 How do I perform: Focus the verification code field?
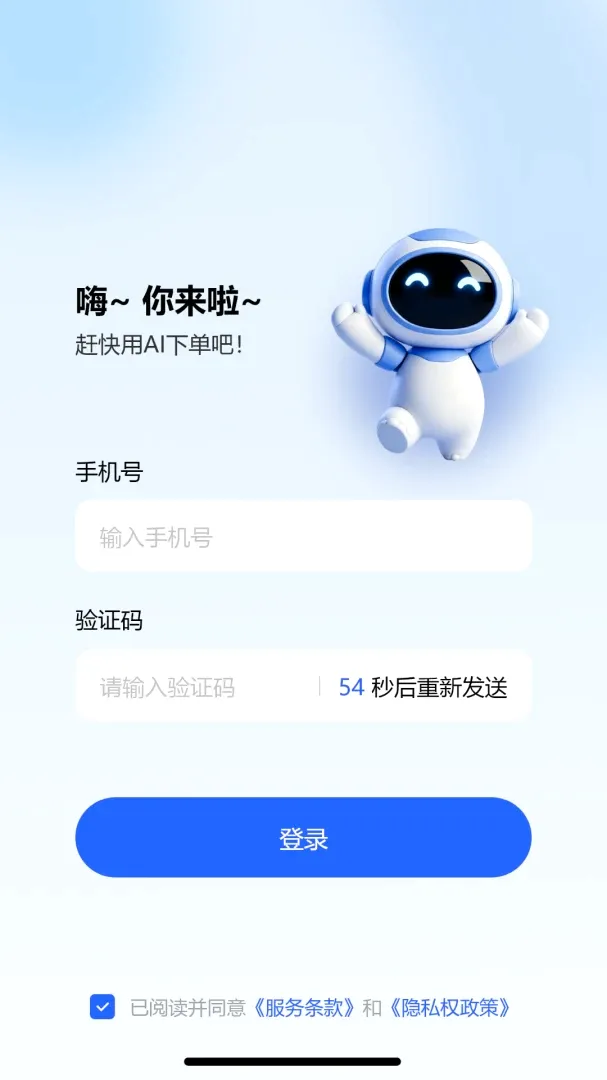pos(196,687)
